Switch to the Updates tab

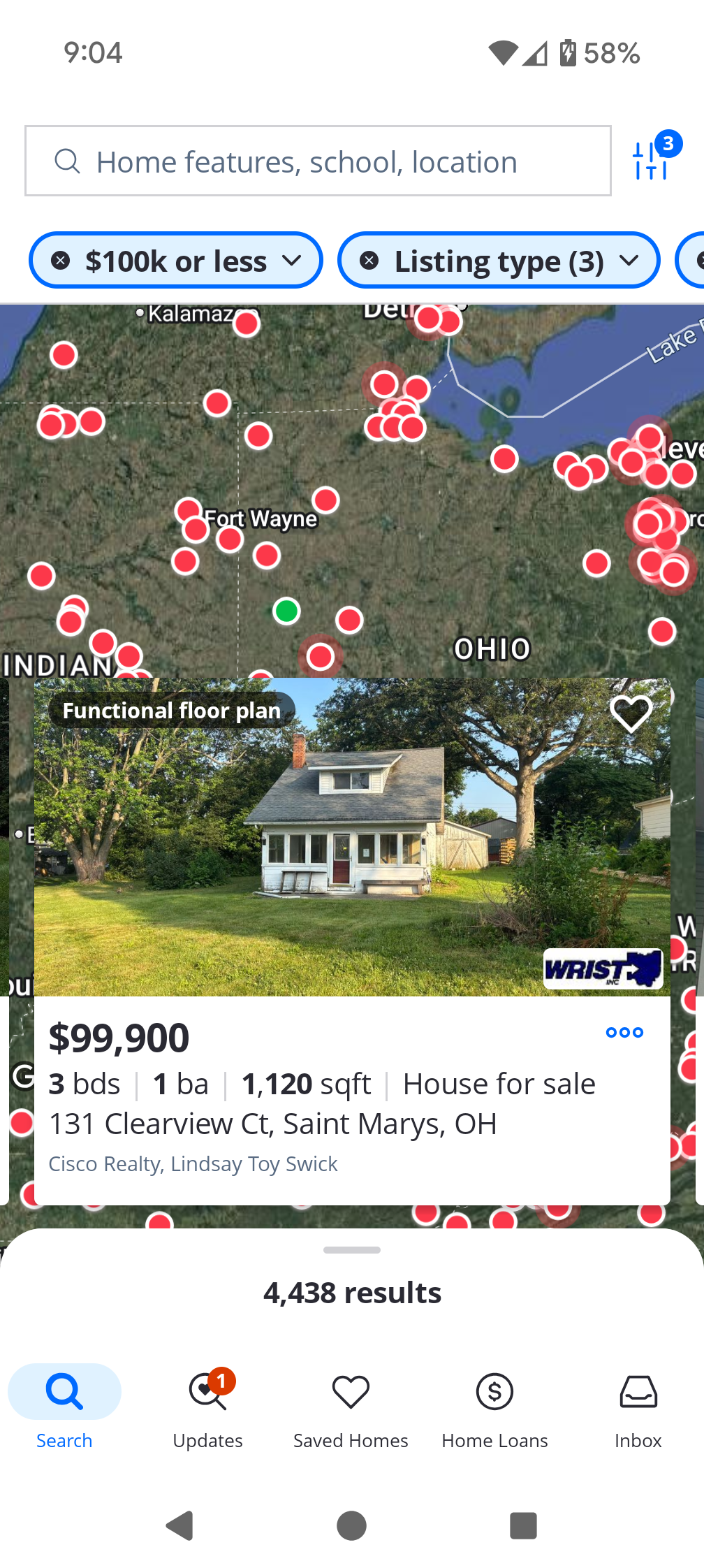207,1407
